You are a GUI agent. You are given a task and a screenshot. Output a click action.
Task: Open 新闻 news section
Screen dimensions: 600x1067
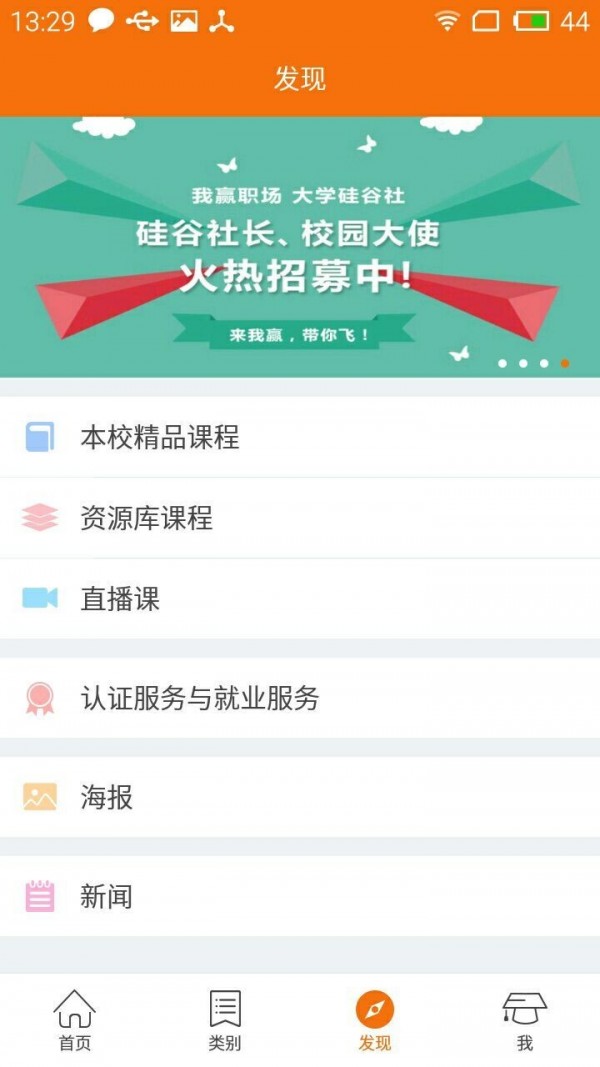(x=300, y=896)
